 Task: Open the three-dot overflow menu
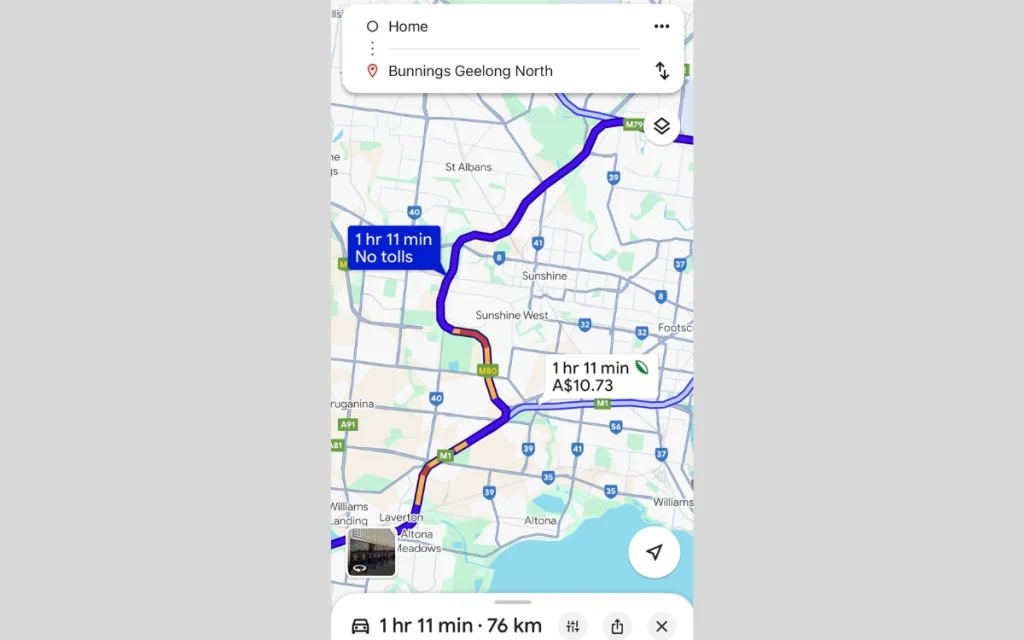click(661, 27)
